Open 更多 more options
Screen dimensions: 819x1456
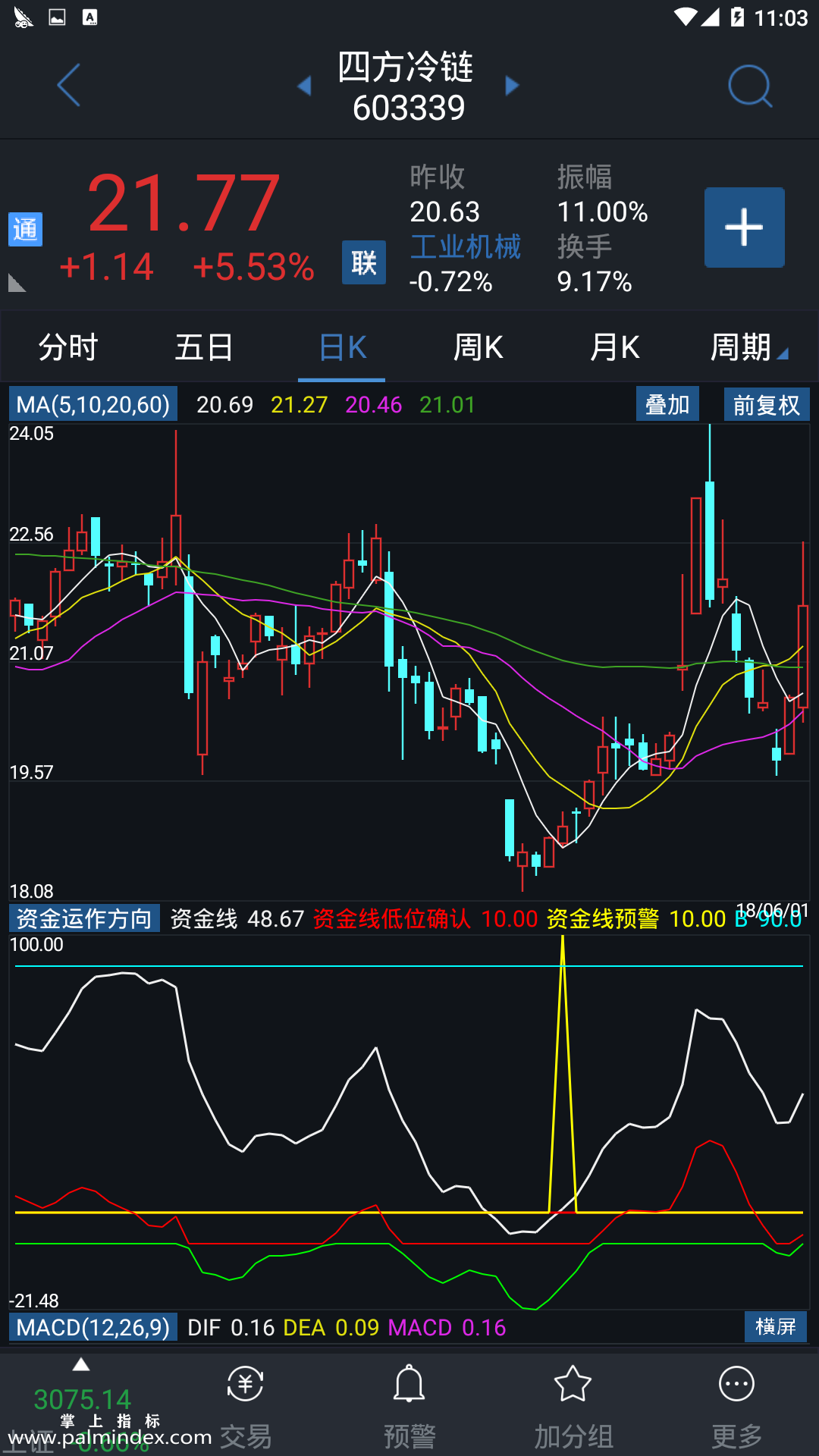(736, 1407)
